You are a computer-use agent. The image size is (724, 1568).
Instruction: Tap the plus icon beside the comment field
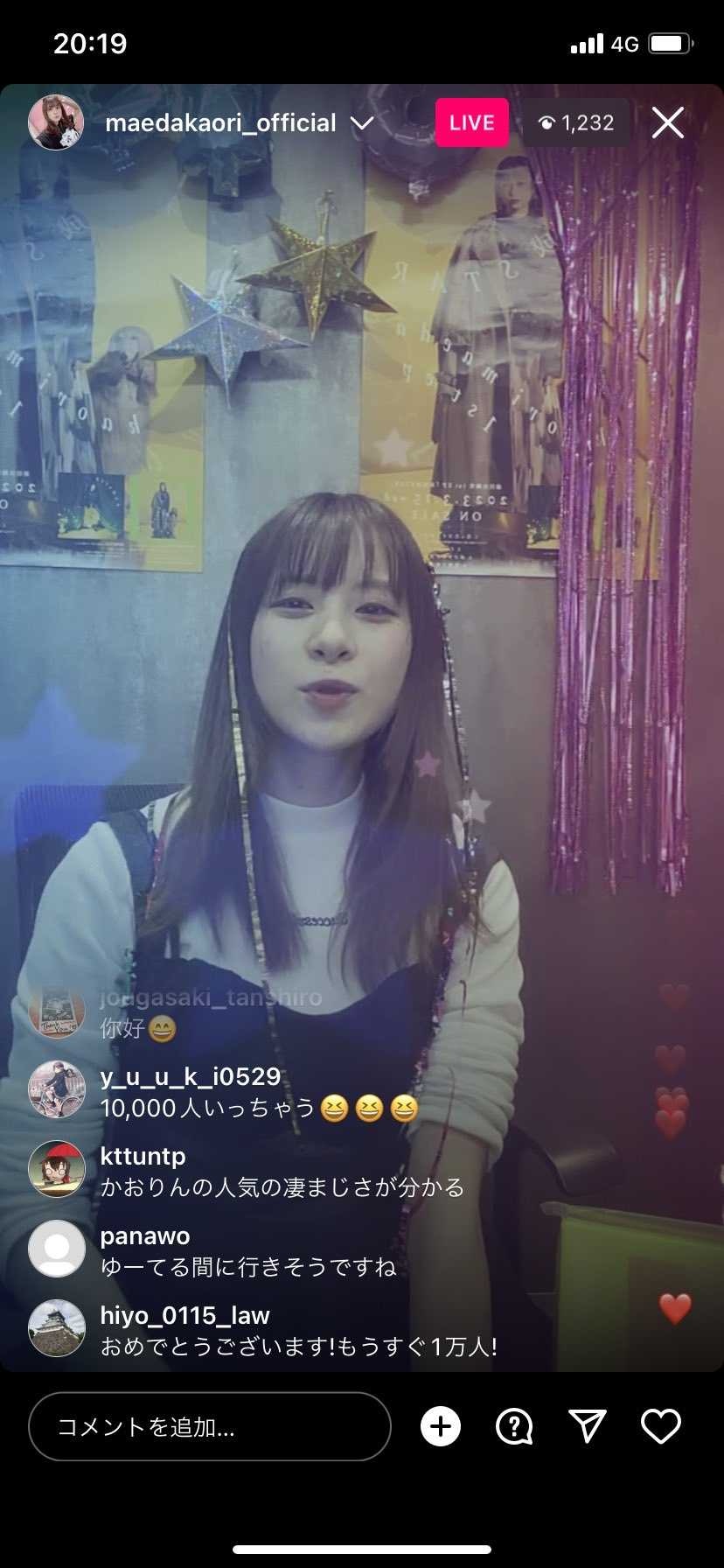tap(441, 1427)
